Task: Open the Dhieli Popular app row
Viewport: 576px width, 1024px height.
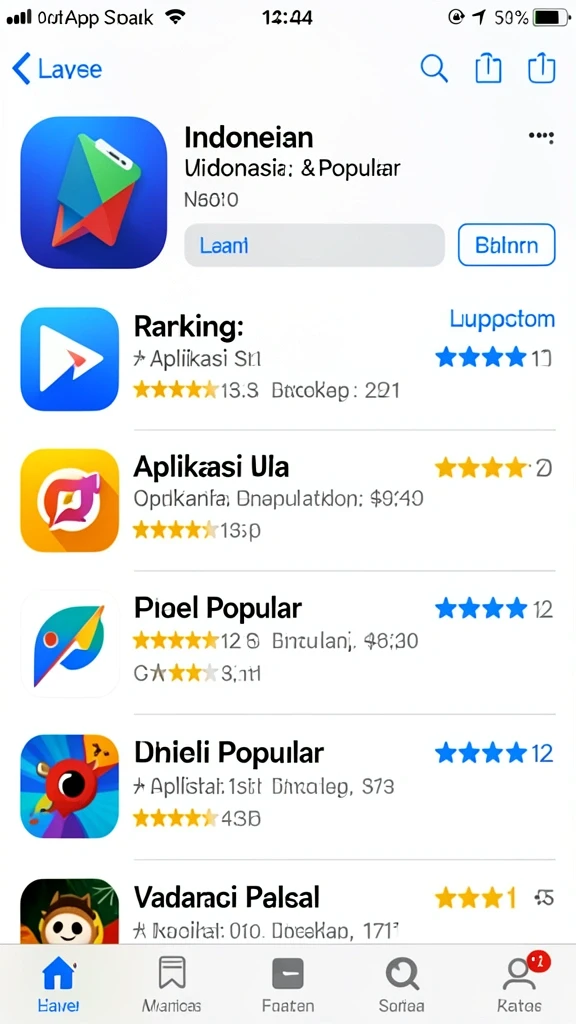Action: tap(288, 786)
